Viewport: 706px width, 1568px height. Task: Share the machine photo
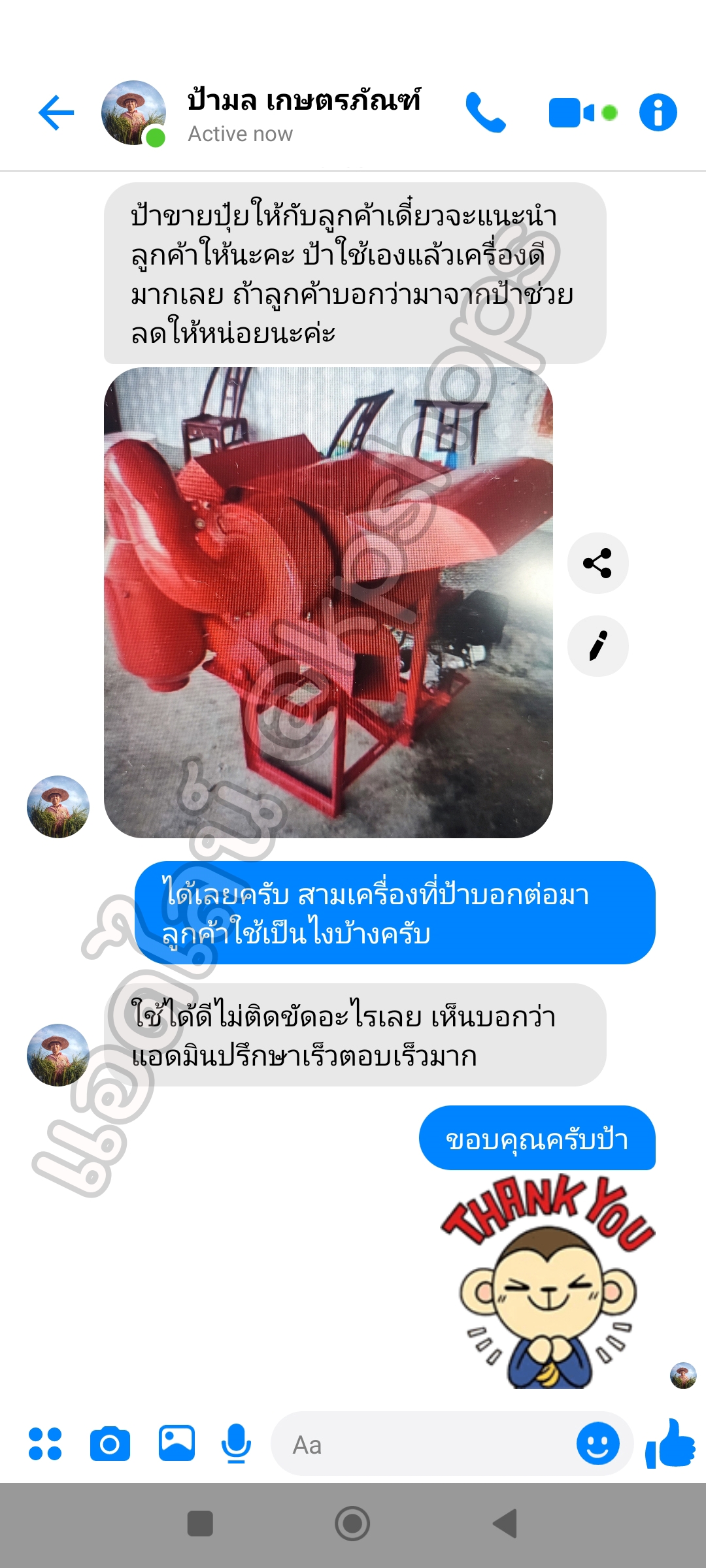[597, 563]
